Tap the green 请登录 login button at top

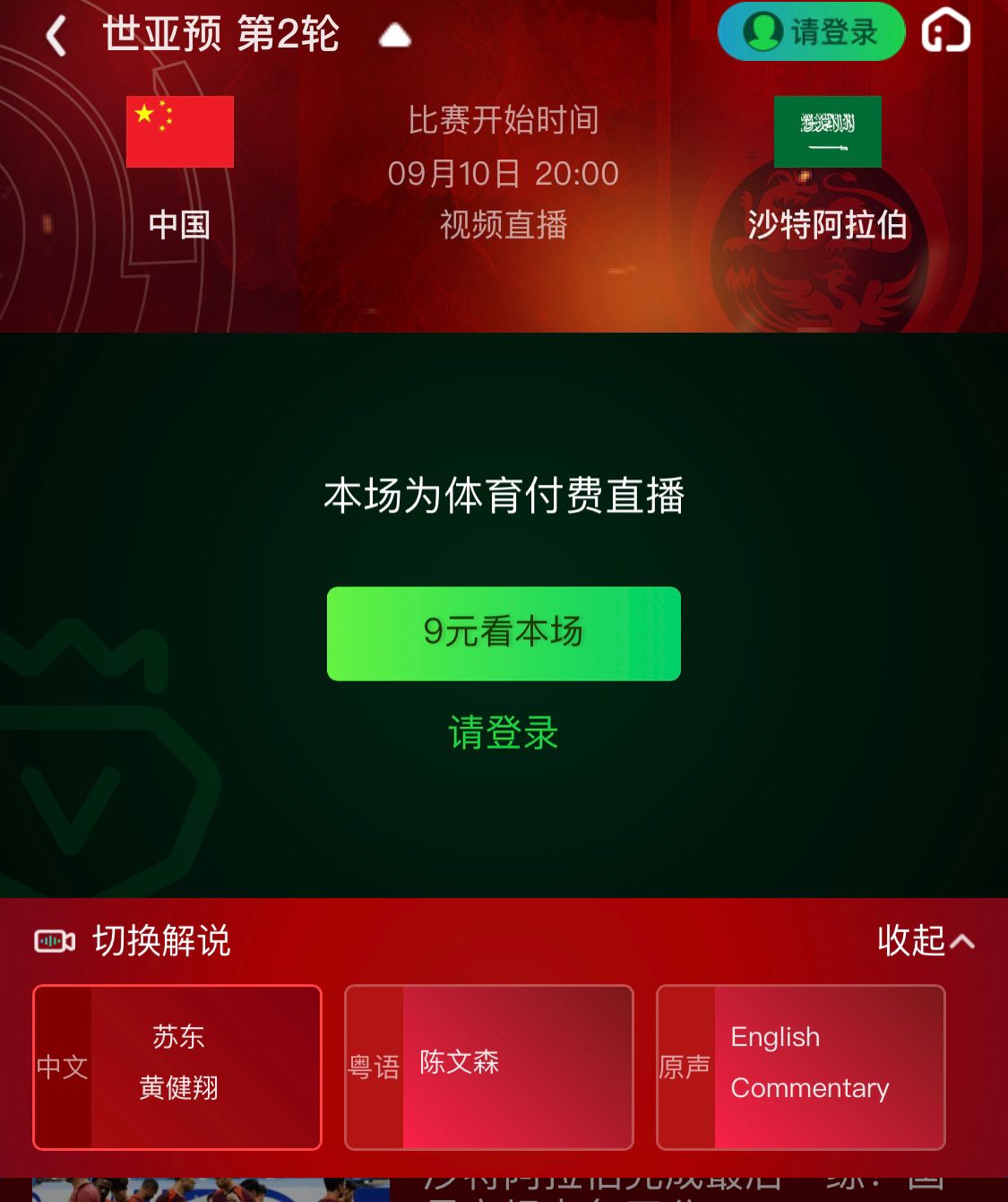coord(811,32)
